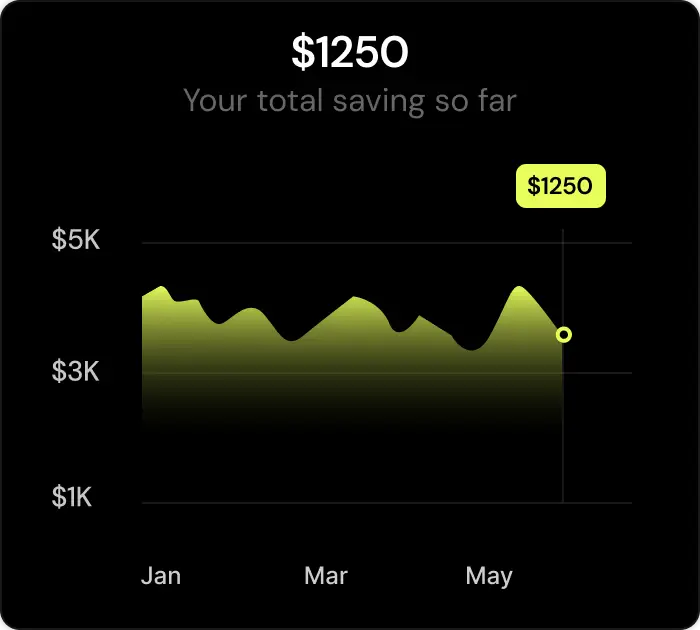The width and height of the screenshot is (700, 630).
Task: Select the highlighted data point on the savings chart
Action: click(563, 334)
